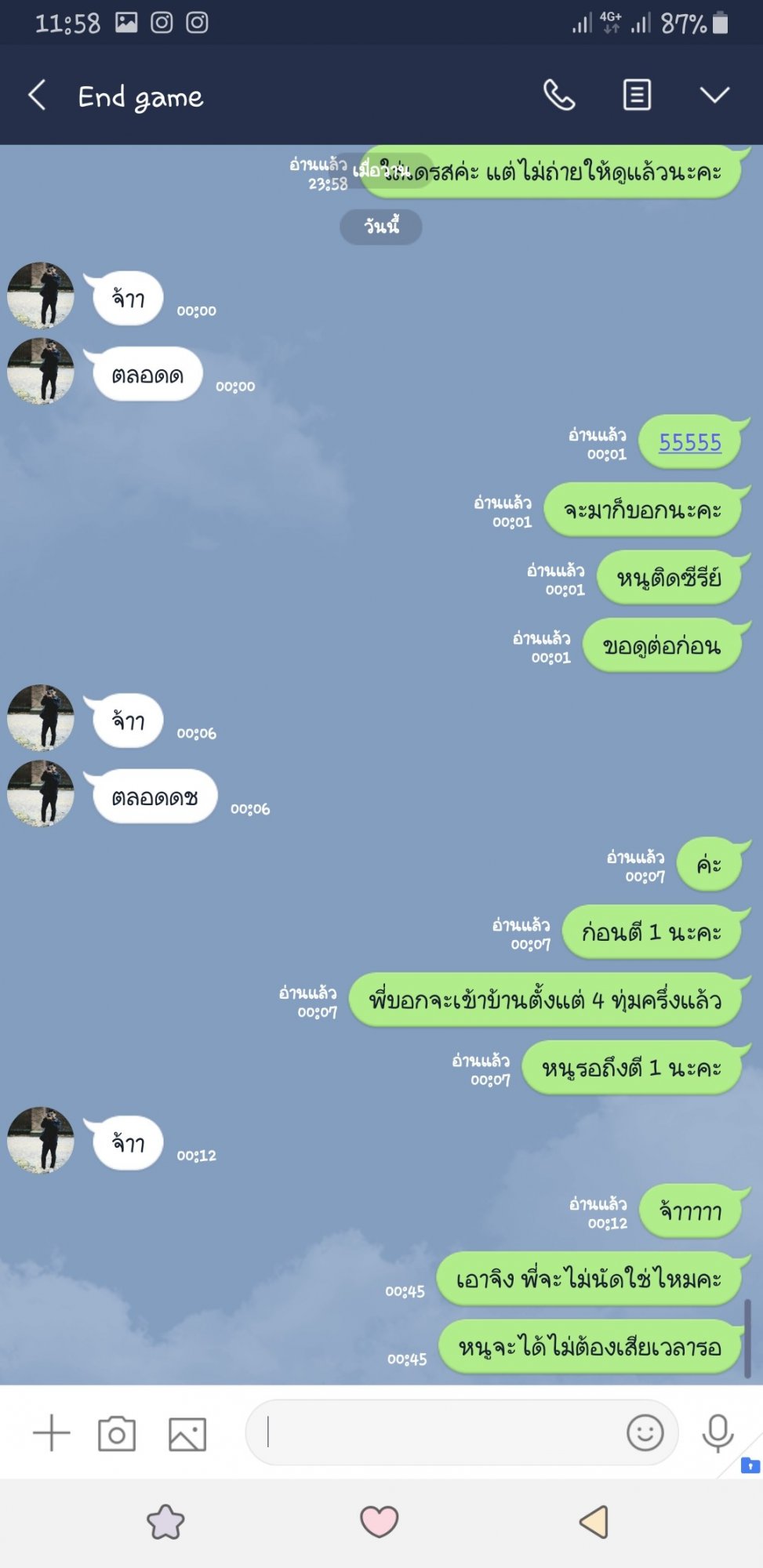Tap the system back triangle button

point(594,1522)
